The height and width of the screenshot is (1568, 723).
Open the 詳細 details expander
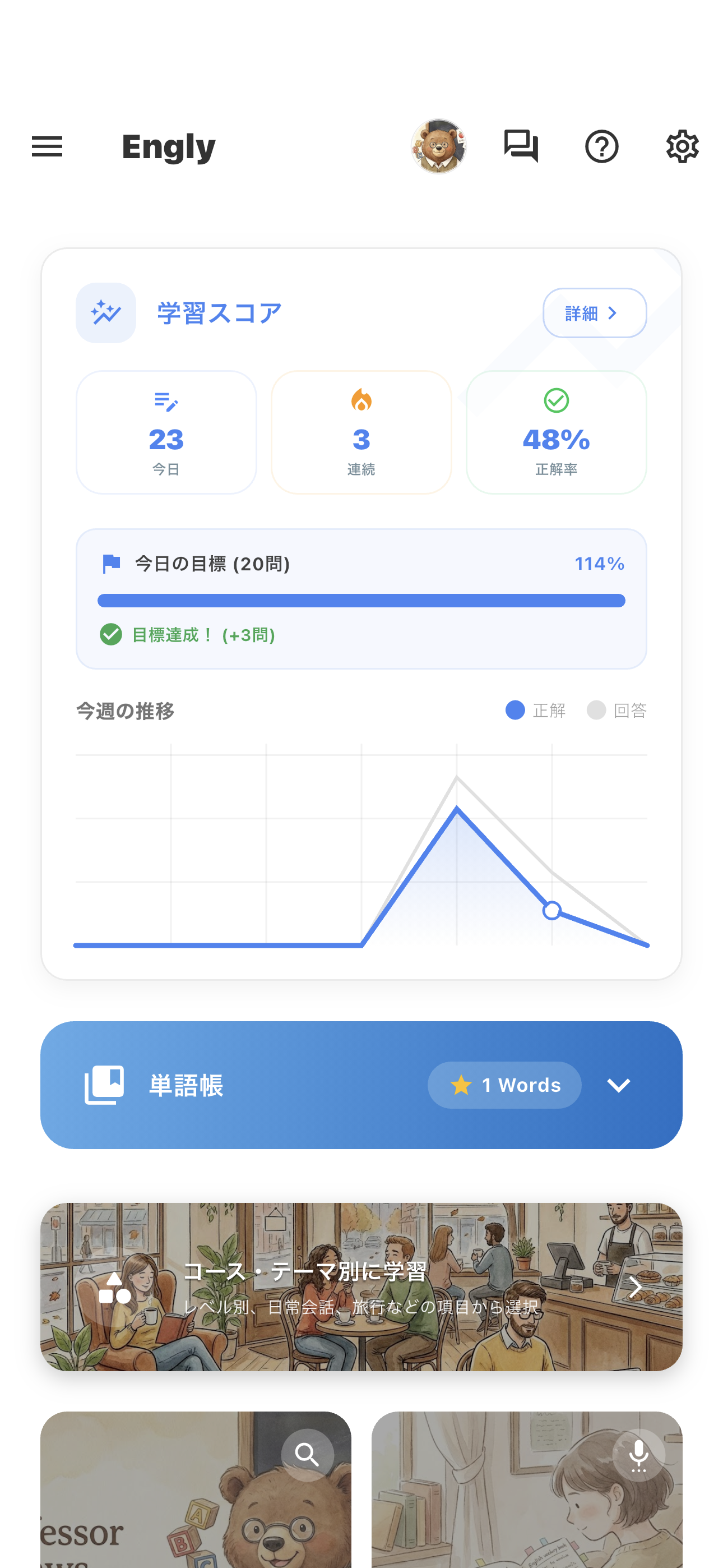(594, 313)
